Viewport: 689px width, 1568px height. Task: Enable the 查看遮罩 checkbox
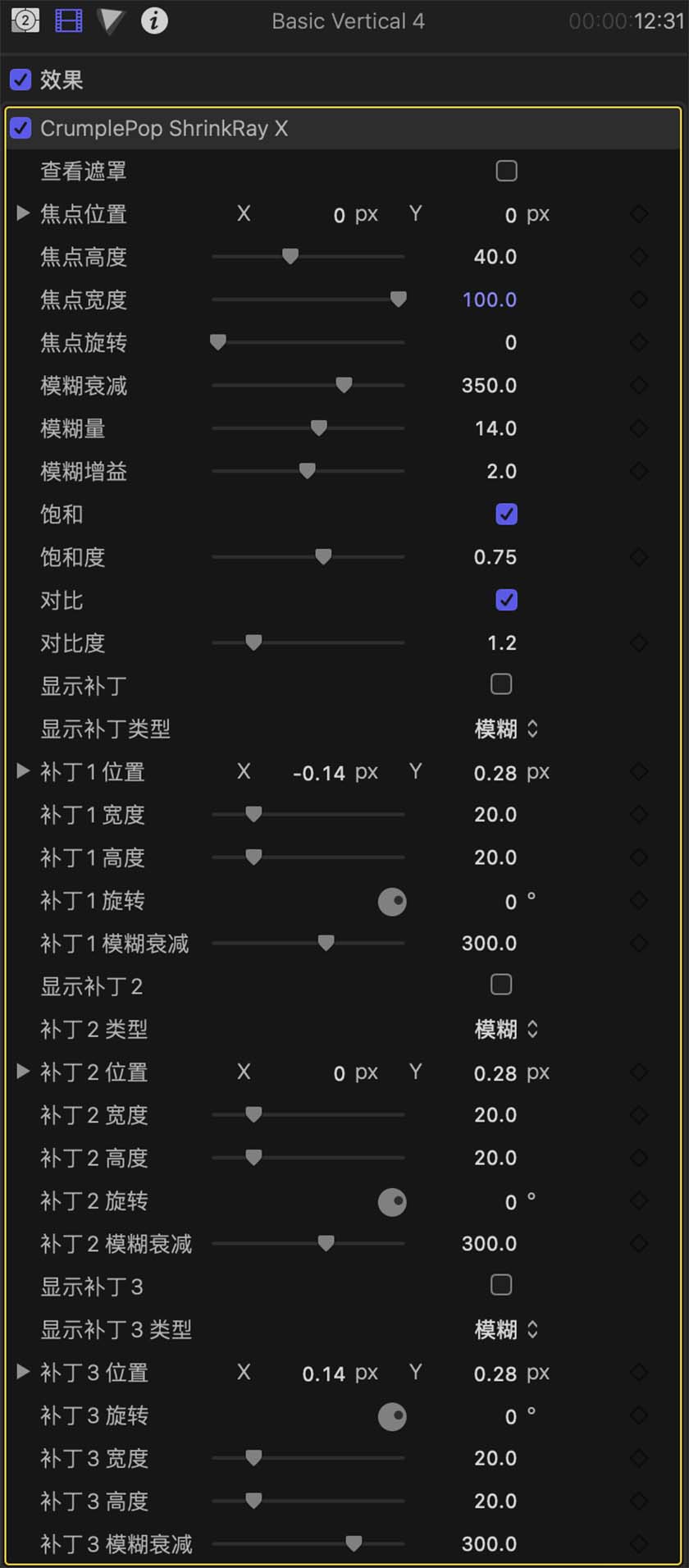[506, 171]
